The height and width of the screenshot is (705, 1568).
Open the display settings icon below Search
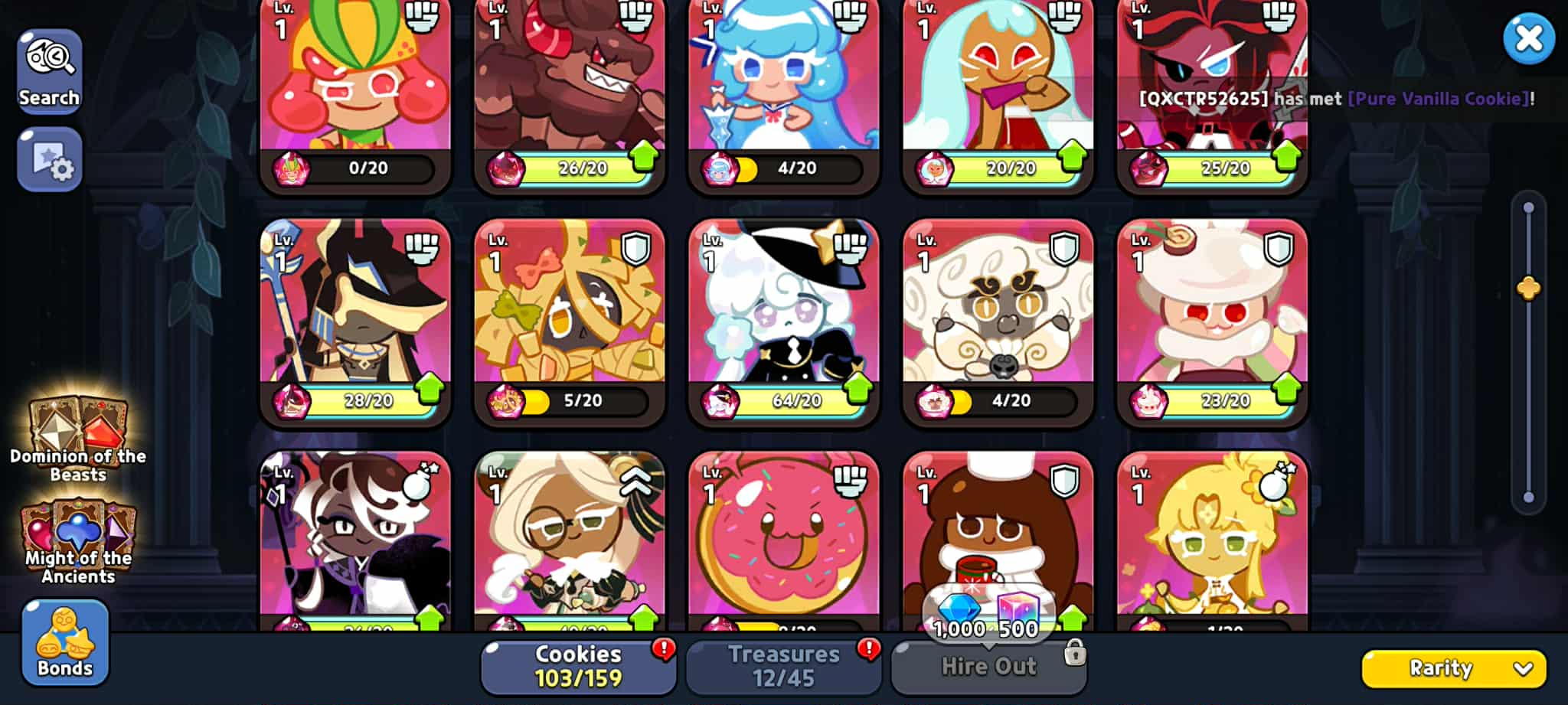[x=50, y=159]
